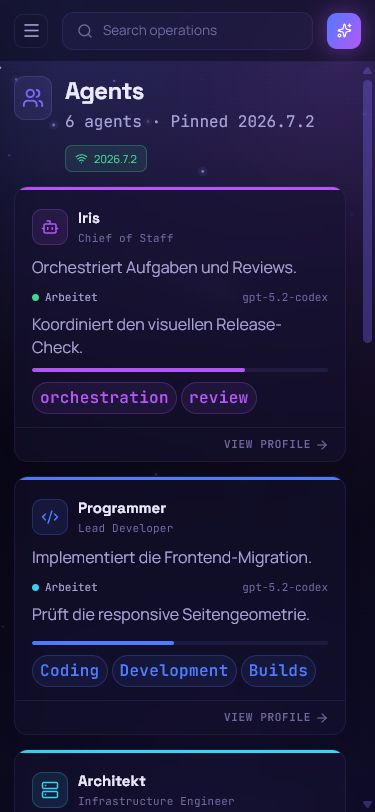Open the hamburger menu
375x812 pixels.
click(31, 31)
